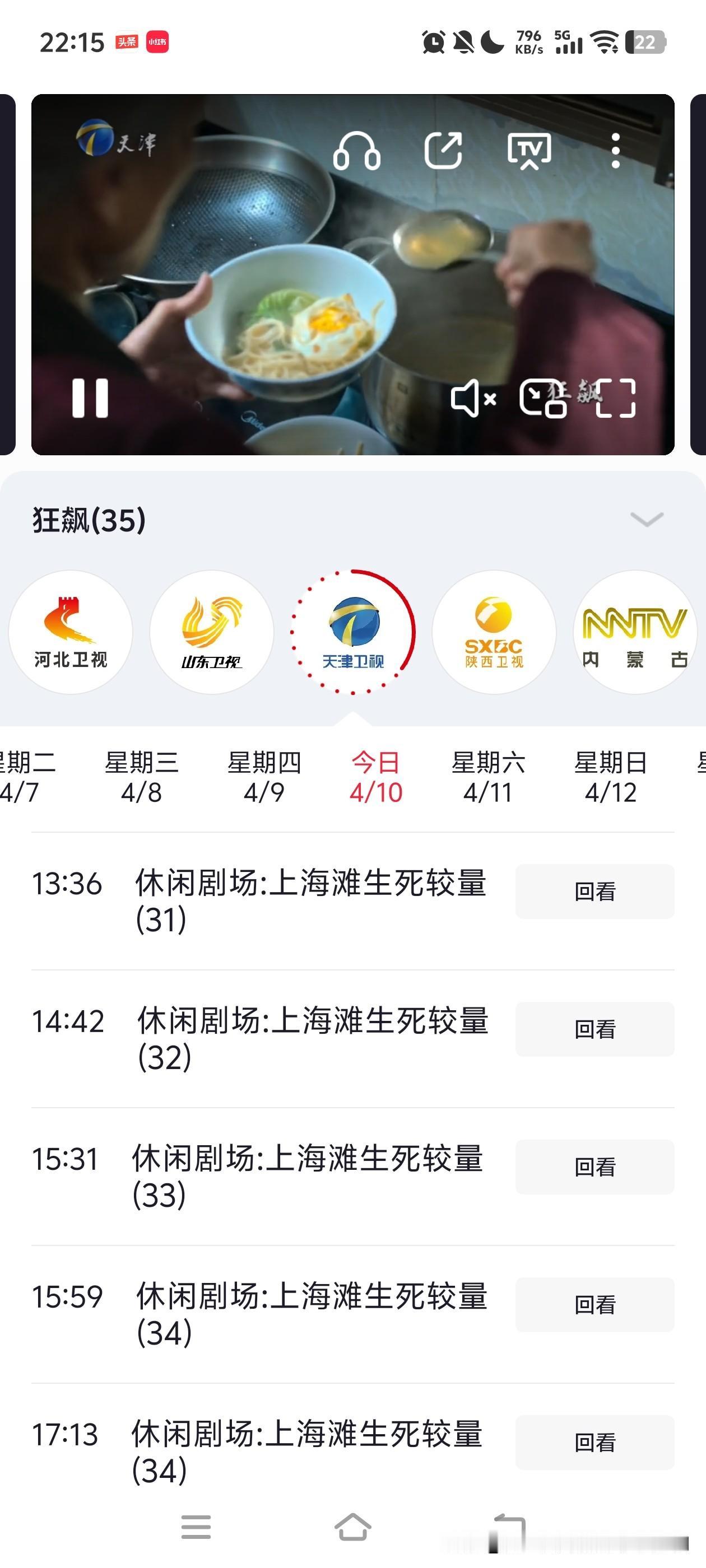706x1568 pixels.
Task: Replay the 13:36 episode (31)
Action: pyautogui.click(x=594, y=891)
